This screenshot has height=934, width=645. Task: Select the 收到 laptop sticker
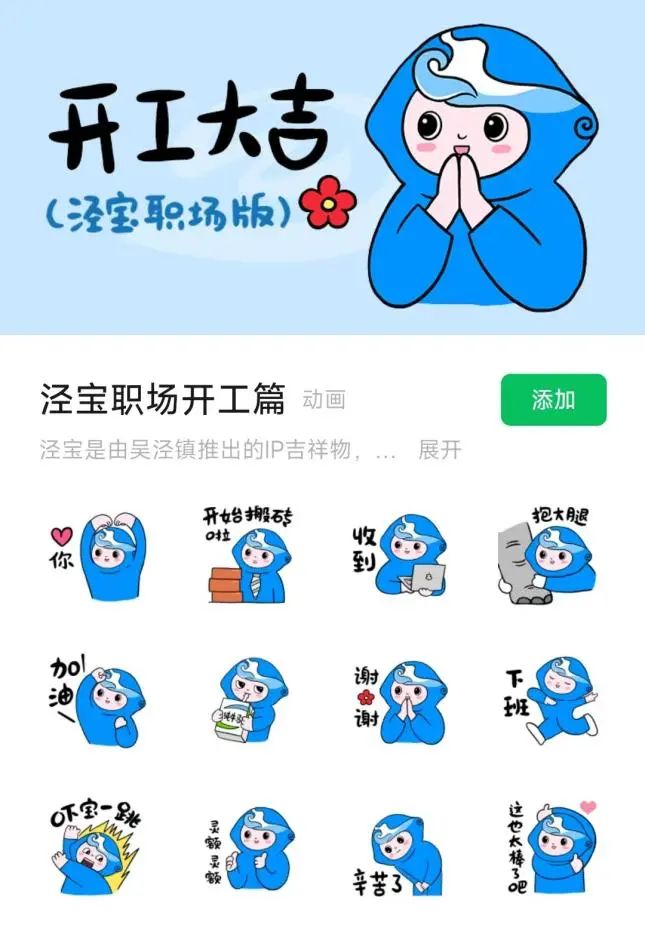pyautogui.click(x=398, y=555)
